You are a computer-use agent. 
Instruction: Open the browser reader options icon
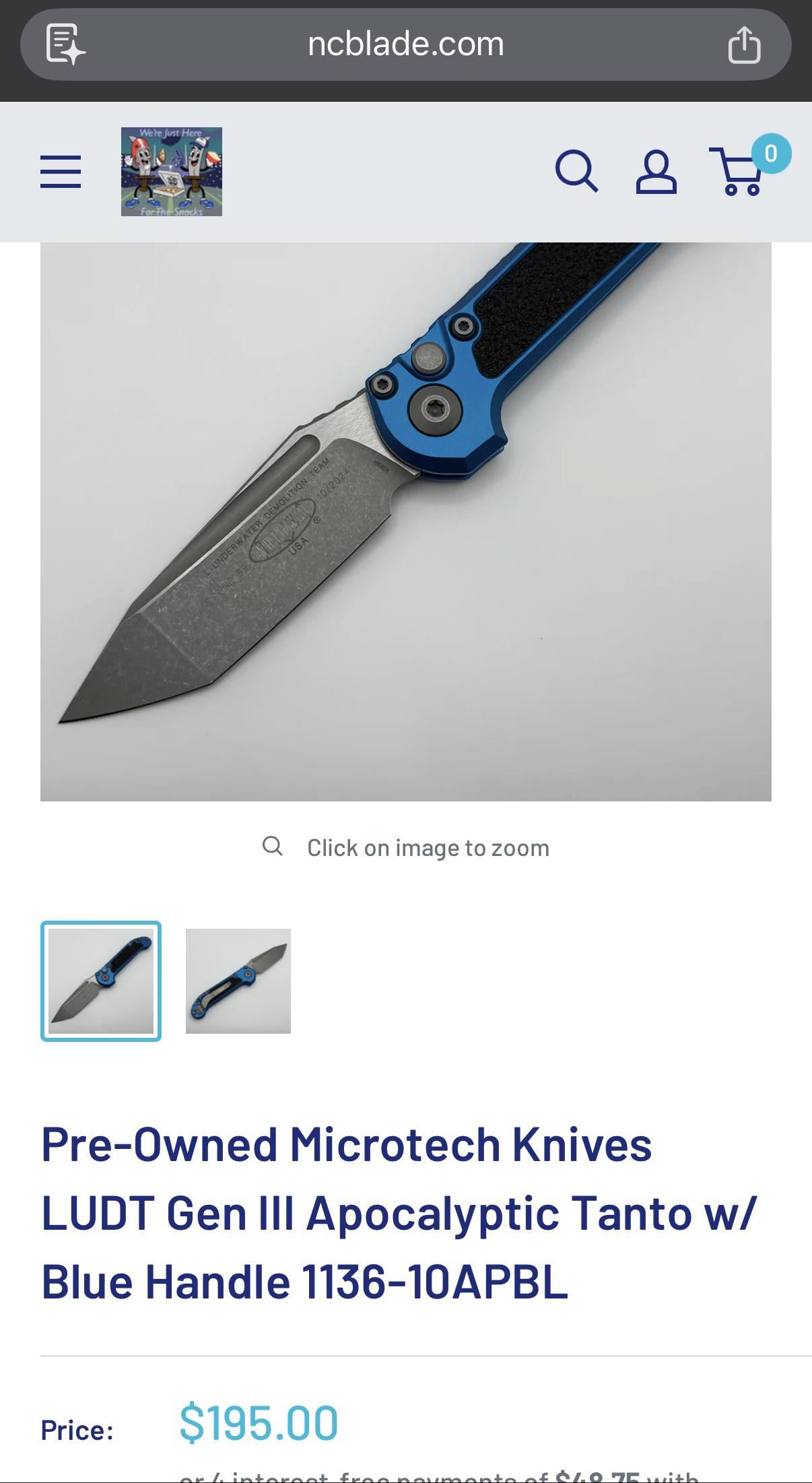pyautogui.click(x=65, y=44)
